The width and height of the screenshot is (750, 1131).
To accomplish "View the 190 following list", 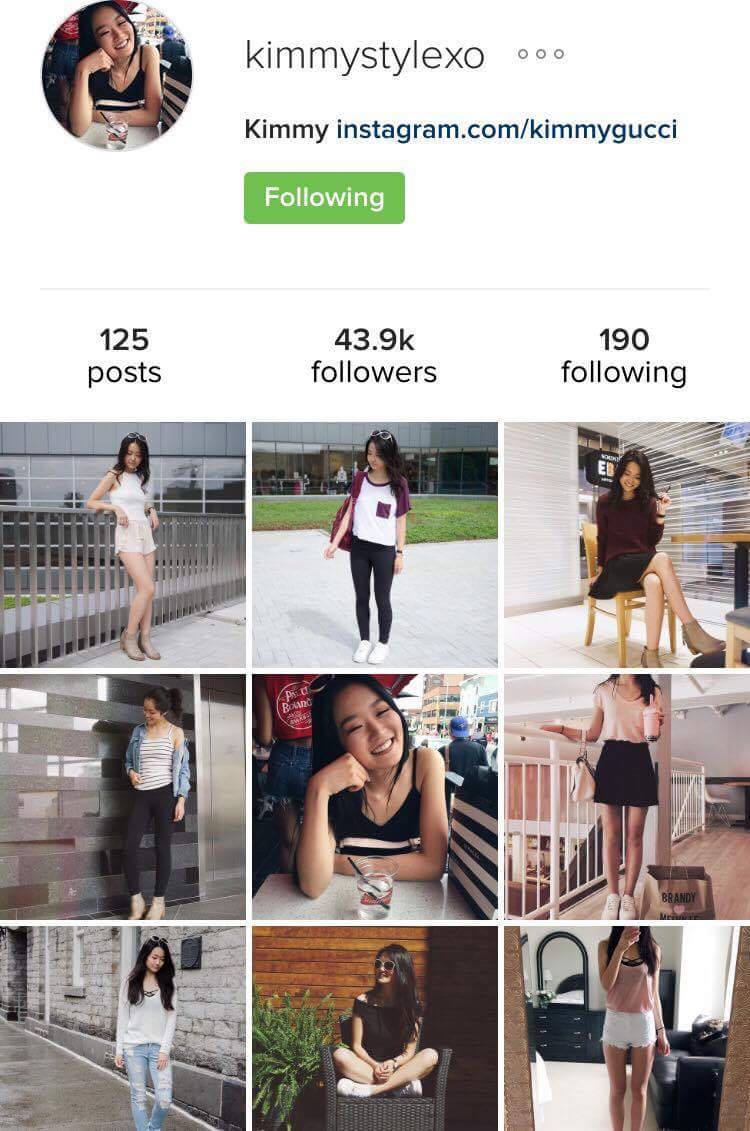I will click(x=623, y=356).
